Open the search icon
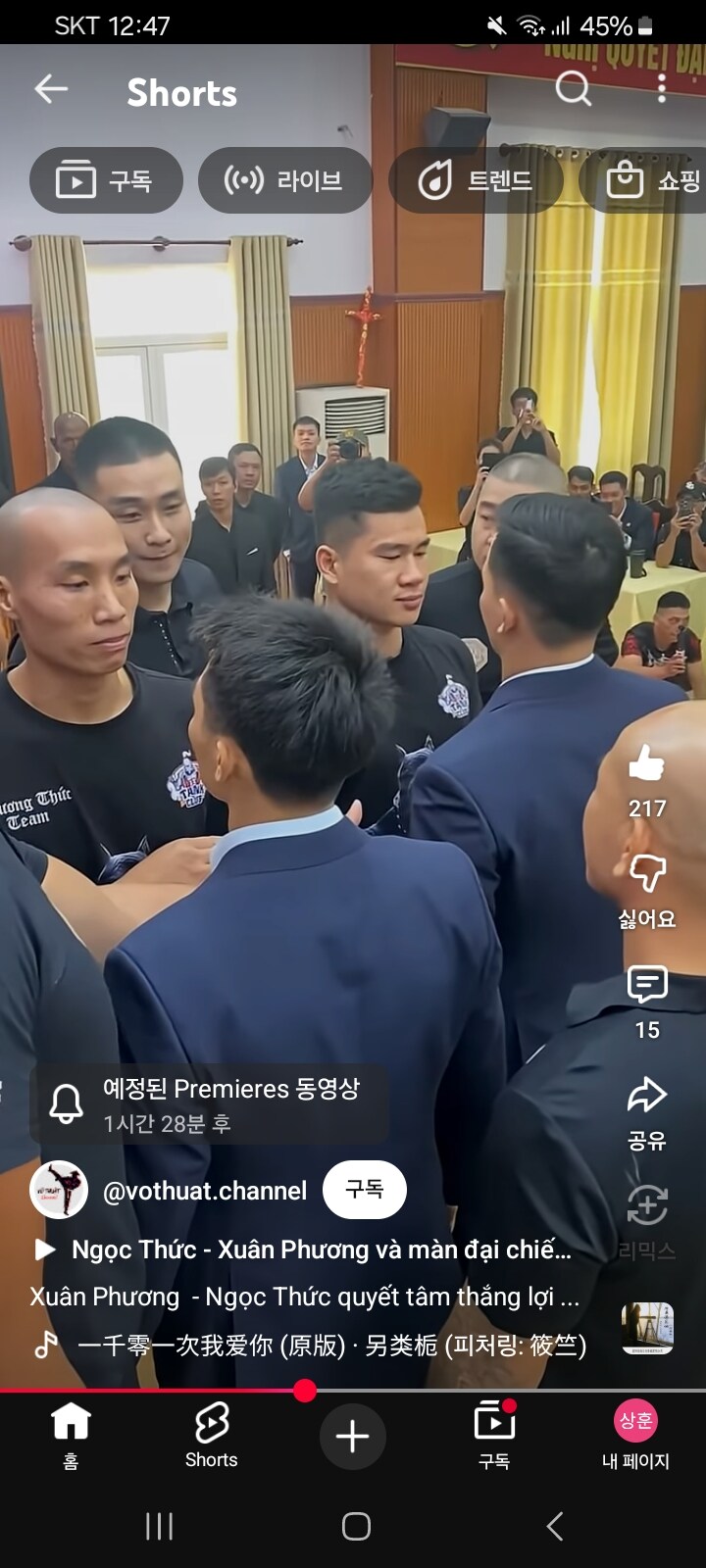Image resolution: width=706 pixels, height=1568 pixels. [x=573, y=89]
